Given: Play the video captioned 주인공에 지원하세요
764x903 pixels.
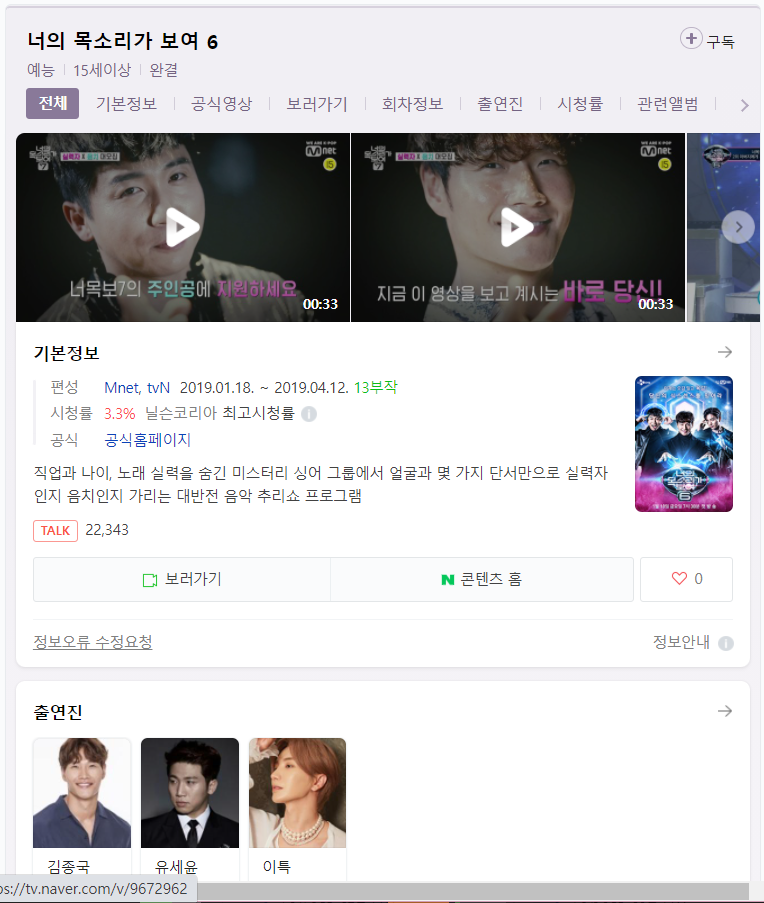Looking at the screenshot, I should 183,227.
